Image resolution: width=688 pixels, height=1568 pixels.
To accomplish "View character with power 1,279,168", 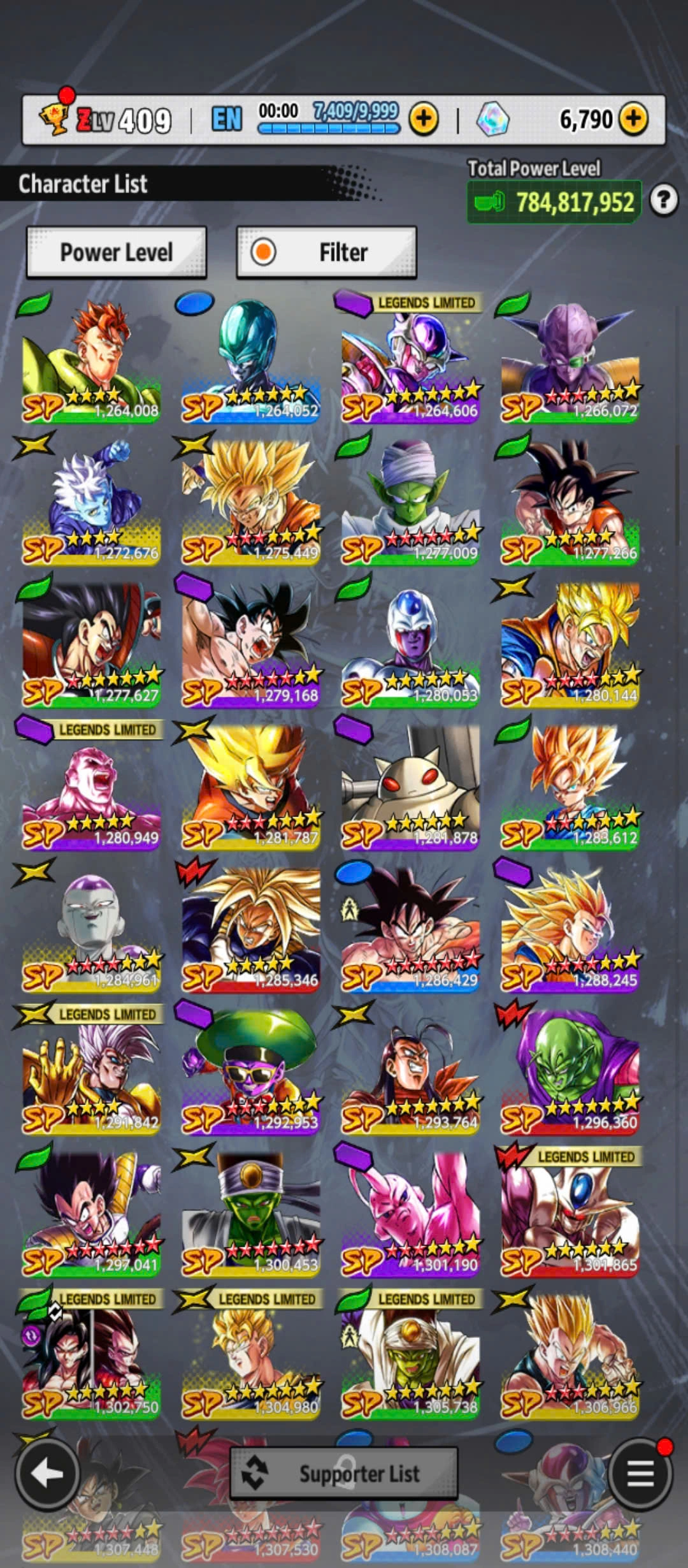I will (251, 645).
